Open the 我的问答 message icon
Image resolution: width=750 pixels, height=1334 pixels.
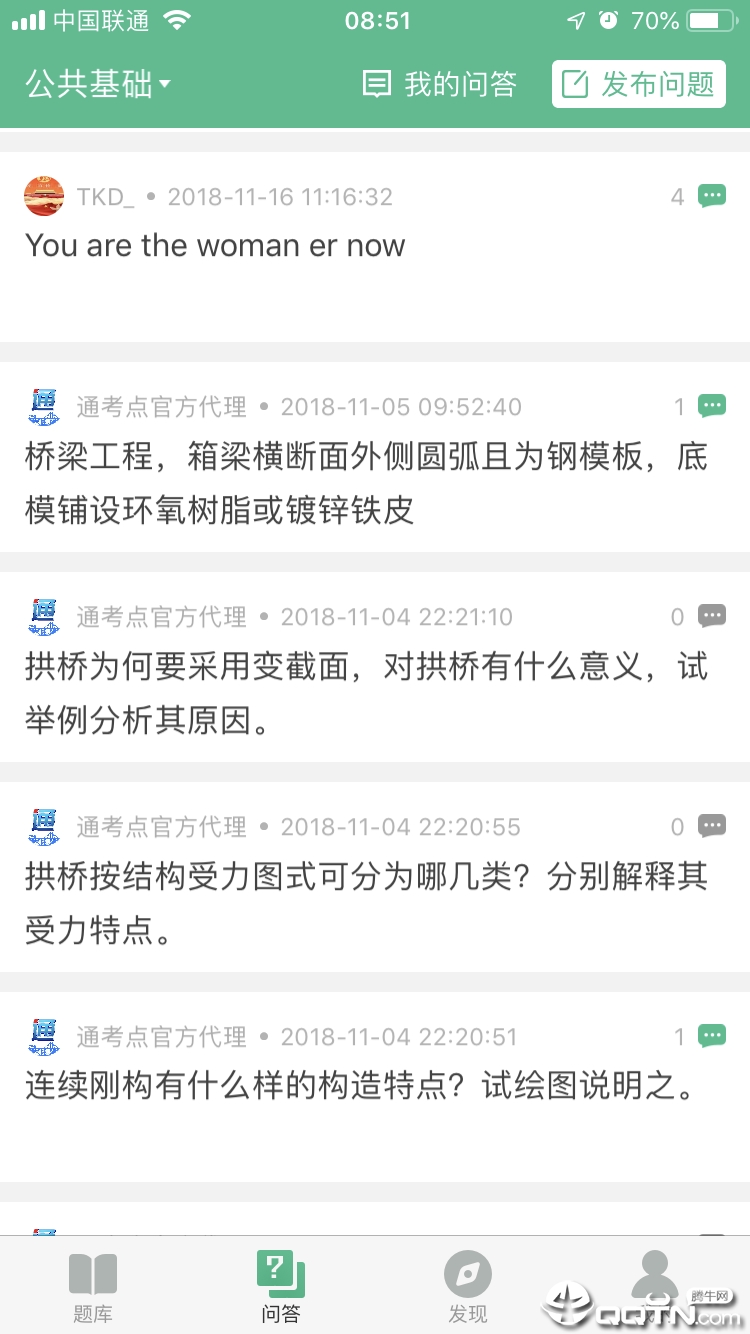[x=376, y=84]
